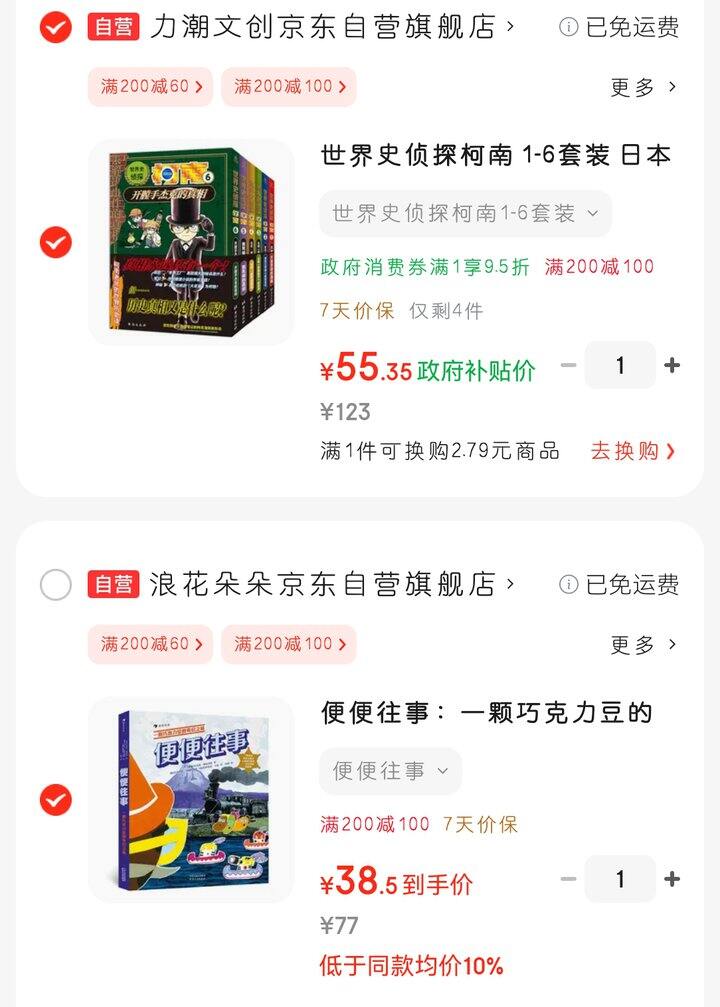Visit the 浪花朵朵京东自营旗舰店 store page
This screenshot has height=1007, width=720.
(330, 584)
